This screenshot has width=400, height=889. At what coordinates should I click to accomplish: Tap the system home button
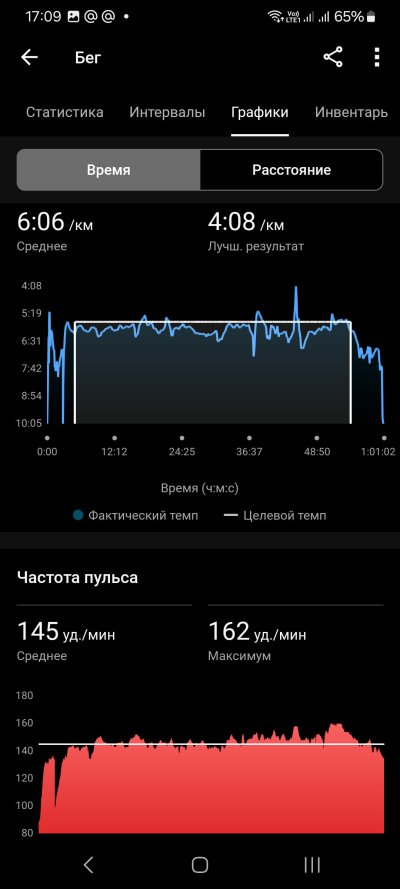(x=199, y=865)
